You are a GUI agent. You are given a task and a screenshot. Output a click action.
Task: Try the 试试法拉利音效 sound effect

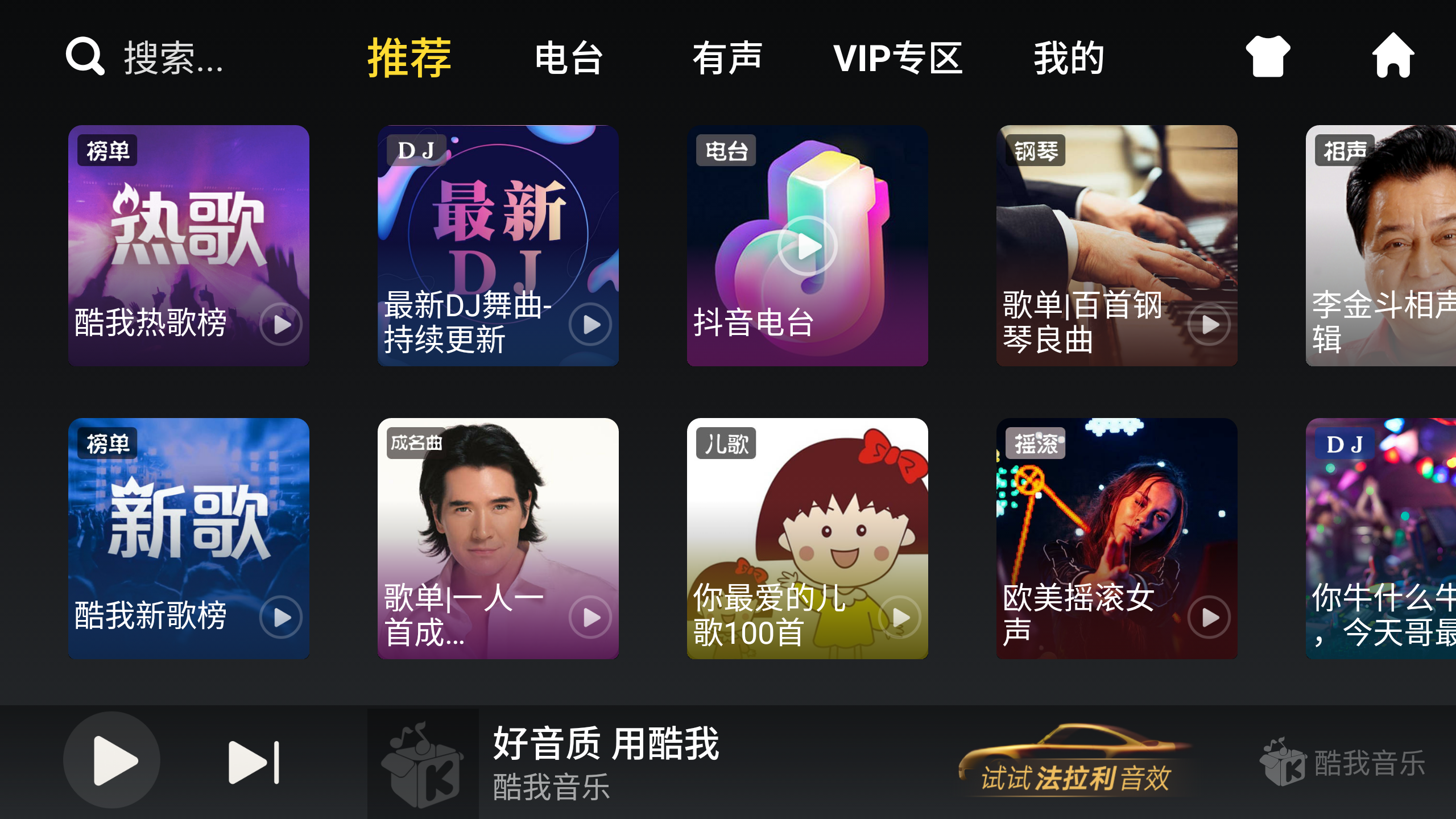pyautogui.click(x=1075, y=762)
